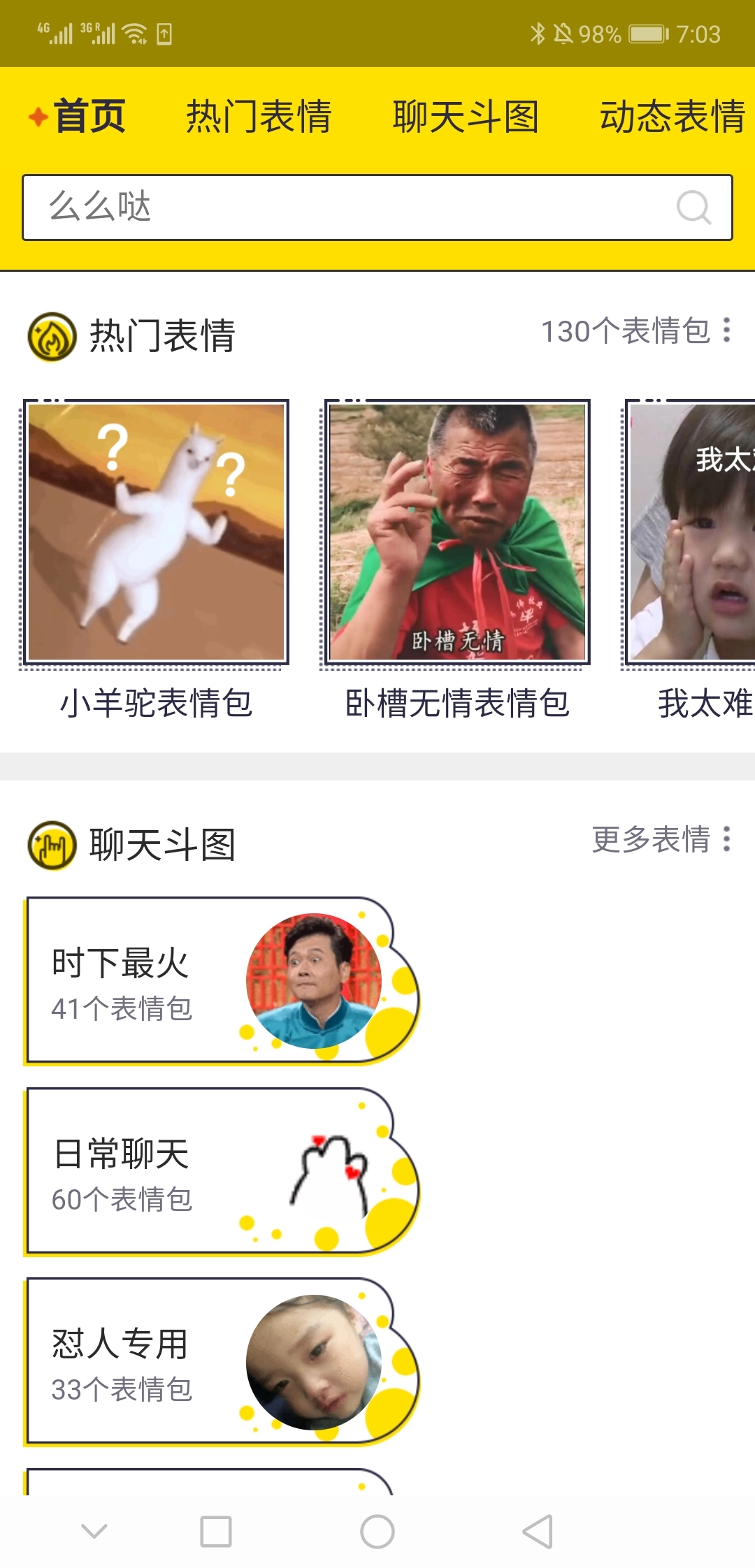Go back using the system back button
Screen dimensions: 755x1568
pos(538,1532)
